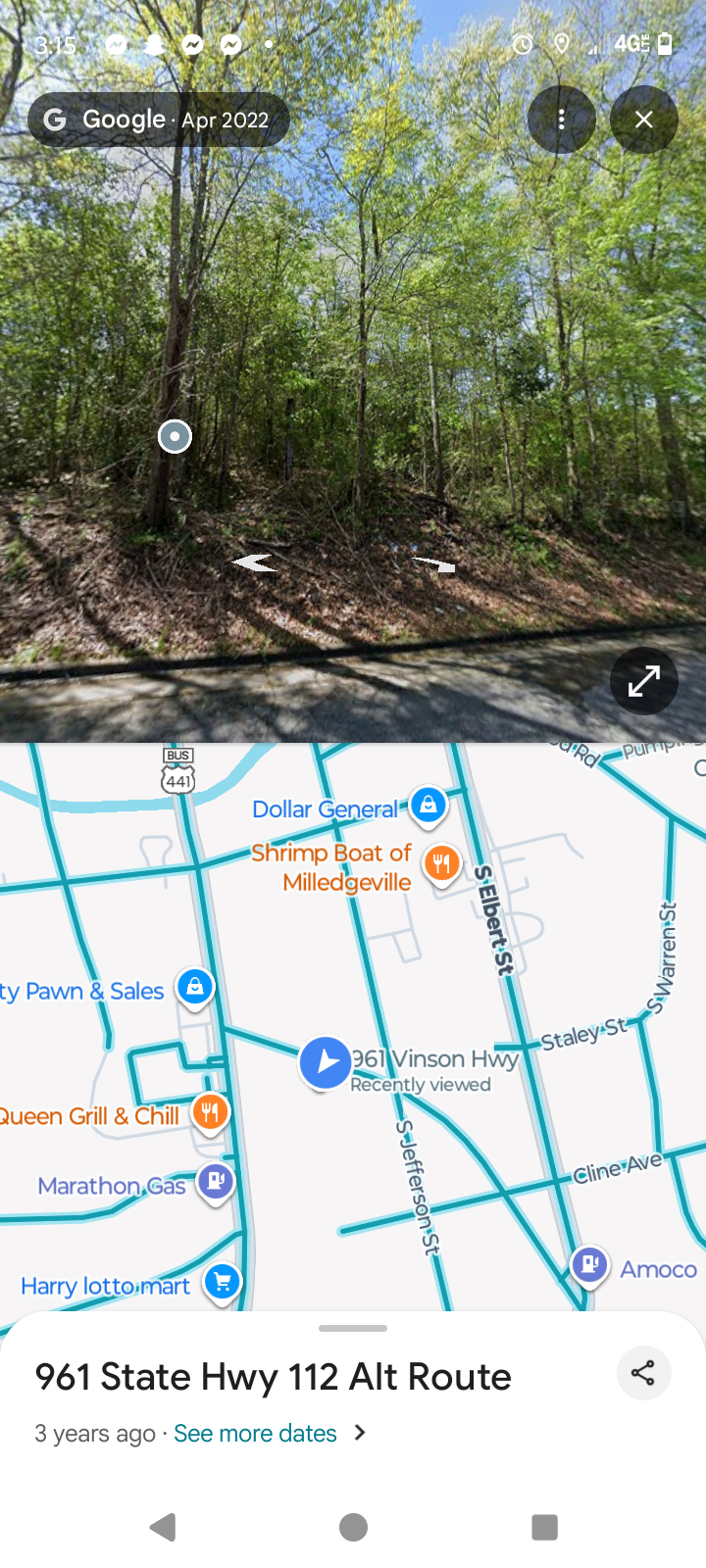
Task: Close the Street View panel
Action: [x=643, y=120]
